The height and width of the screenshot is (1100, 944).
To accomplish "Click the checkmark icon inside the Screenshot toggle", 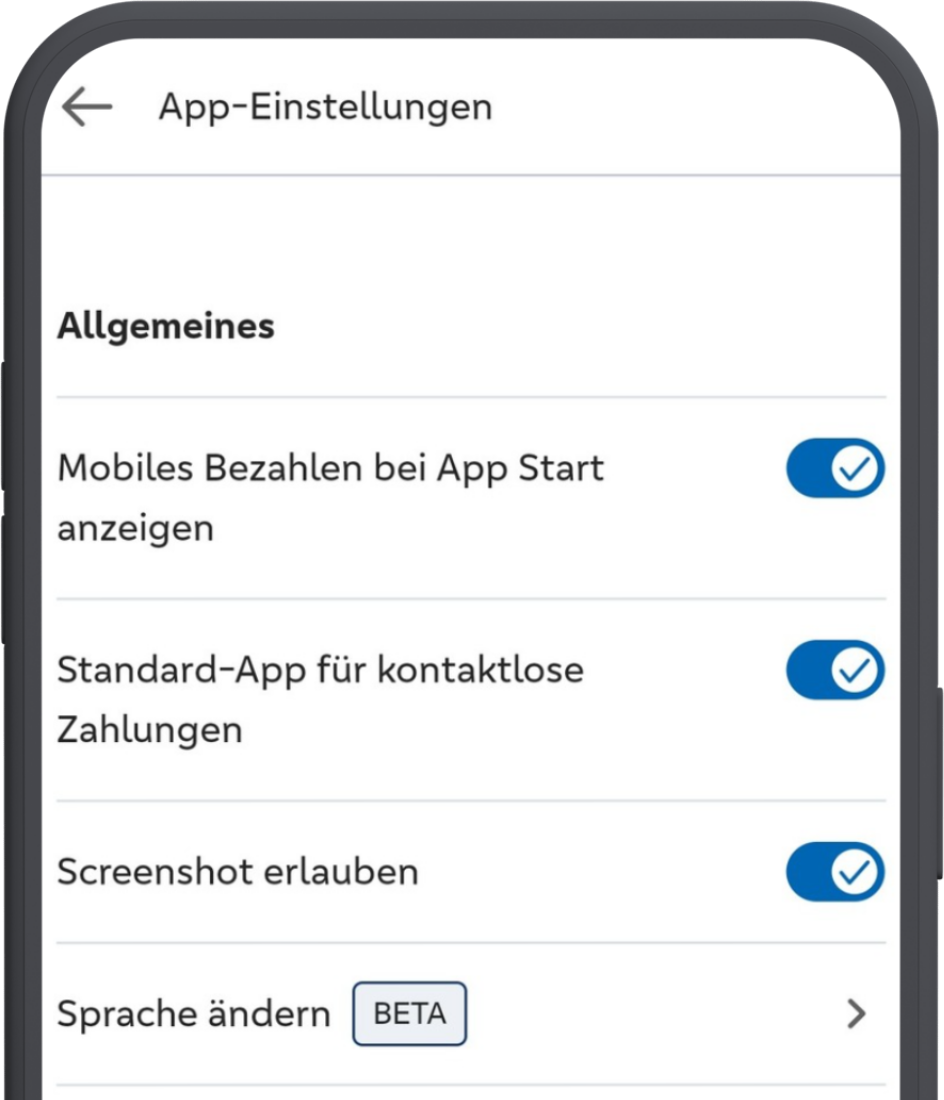I will [854, 872].
